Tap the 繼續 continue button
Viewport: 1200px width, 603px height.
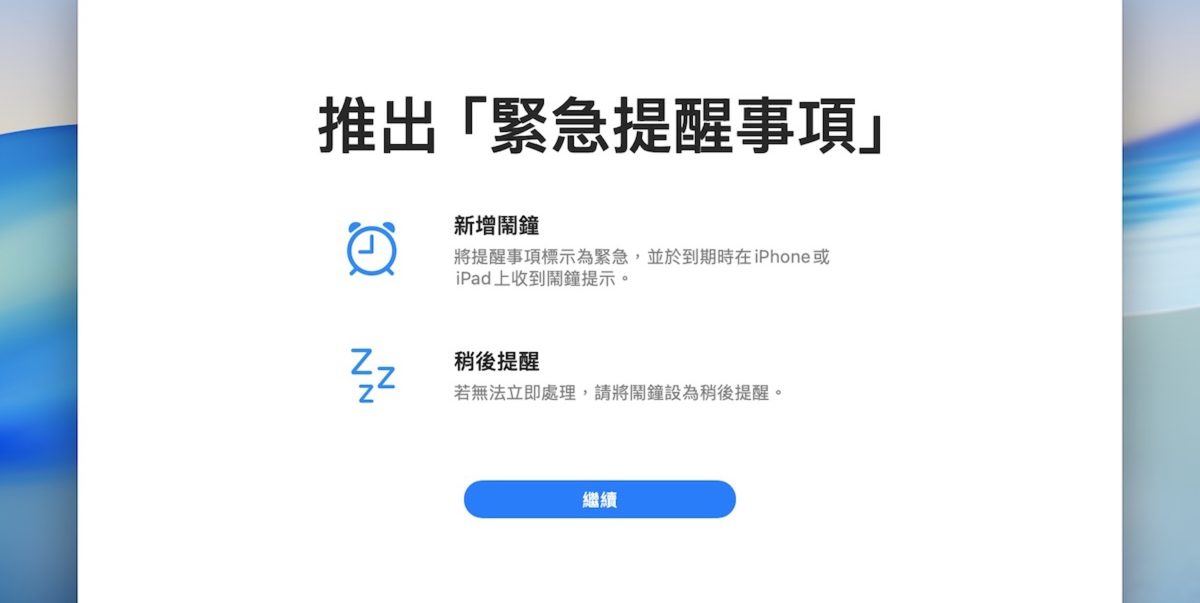pyautogui.click(x=599, y=499)
